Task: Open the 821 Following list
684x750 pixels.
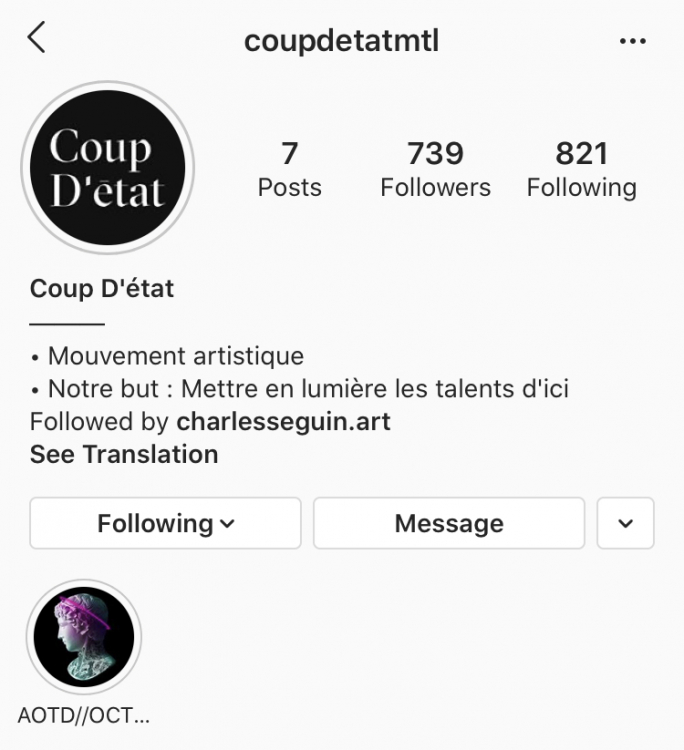Action: 581,169
